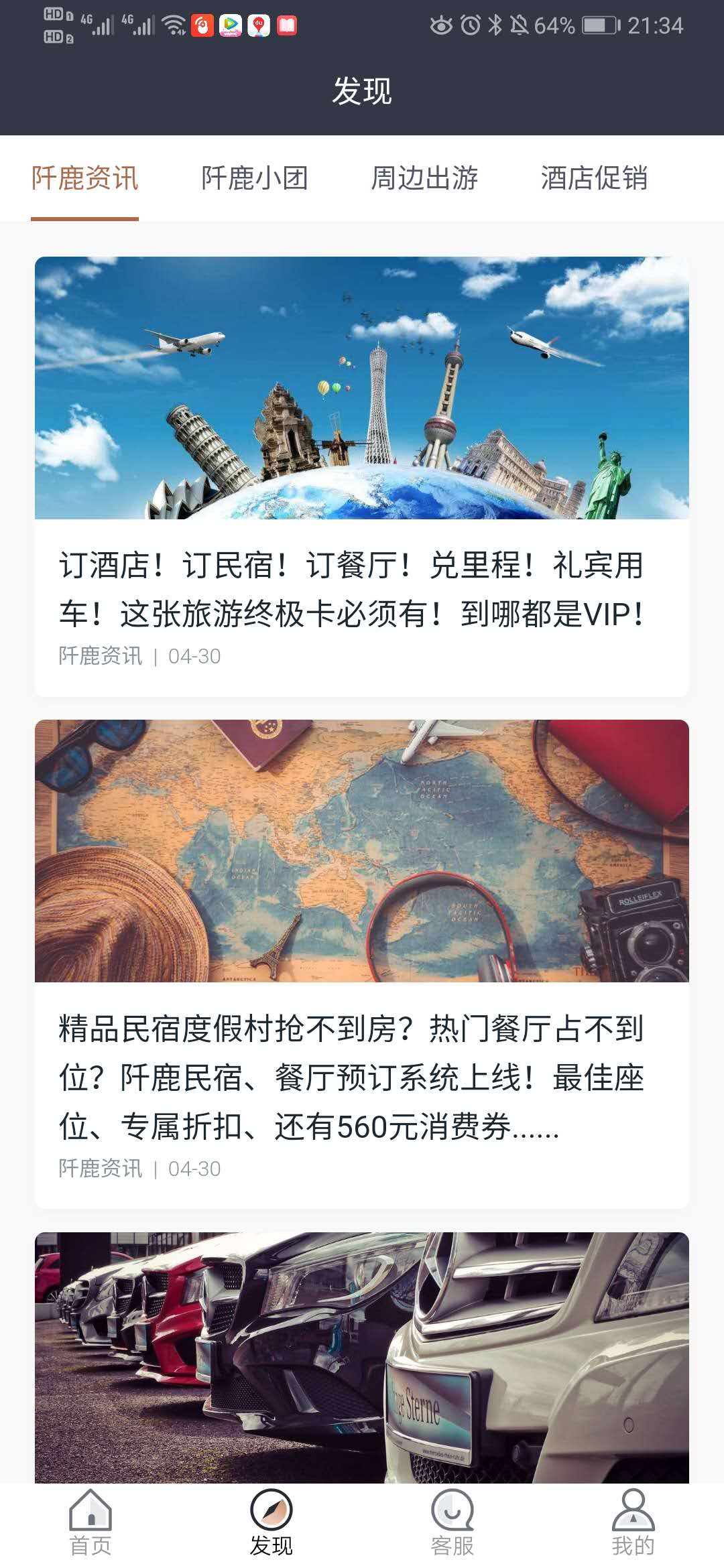Switch to the 我的 profile tab
724x1568 pixels.
point(633,1524)
